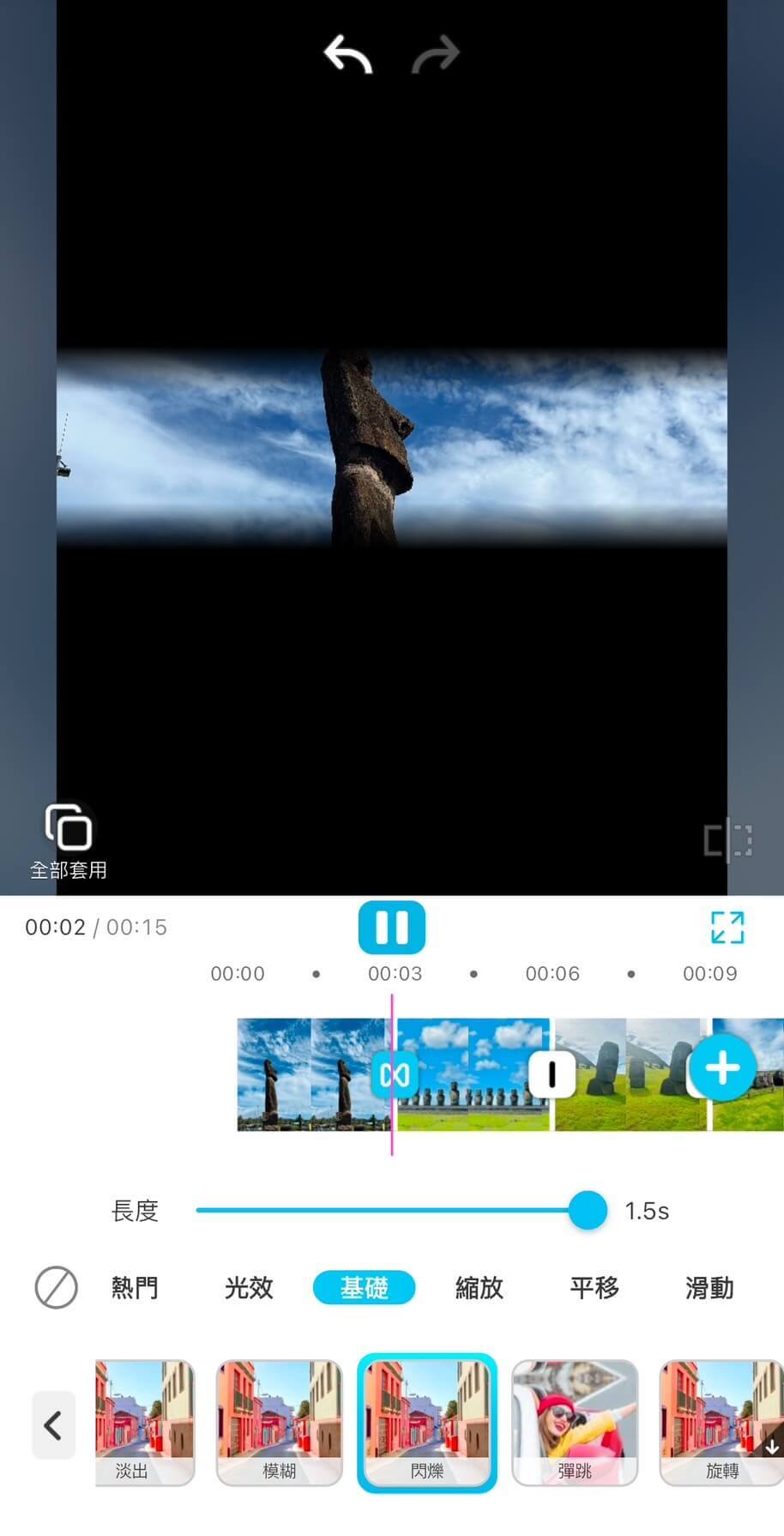The width and height of the screenshot is (784, 1536).
Task: Switch to the 熱門 tab
Action: coord(134,1288)
